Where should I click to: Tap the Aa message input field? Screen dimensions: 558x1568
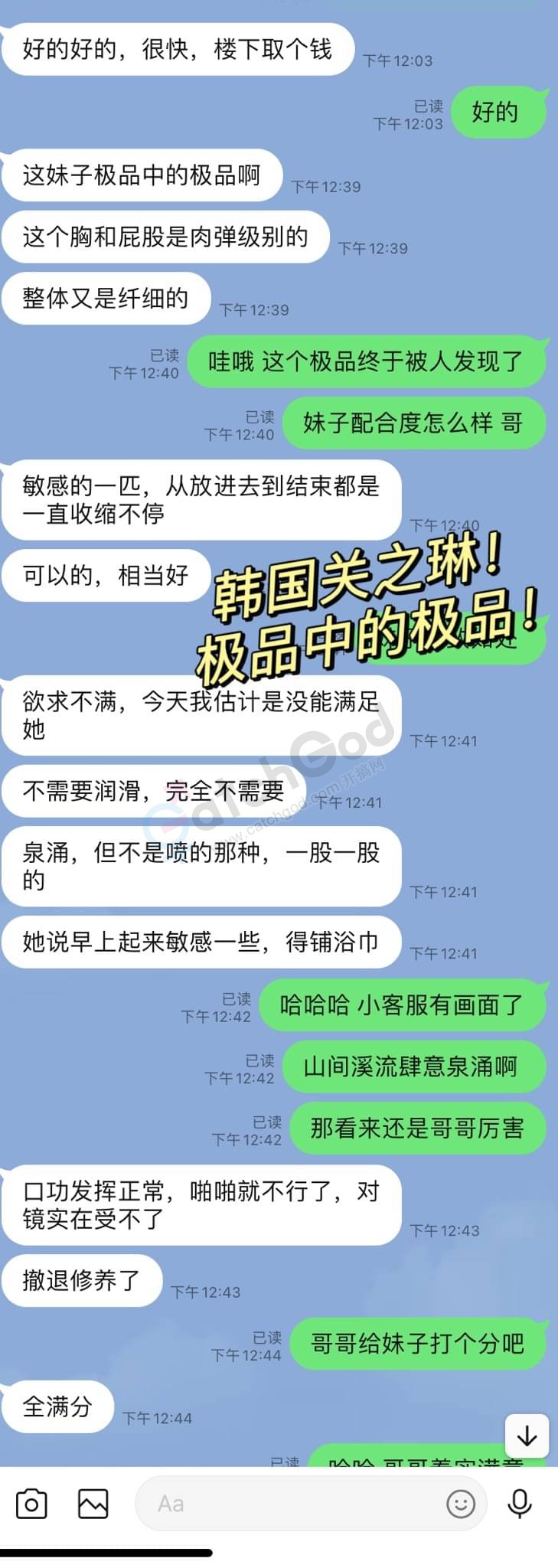291,1504
